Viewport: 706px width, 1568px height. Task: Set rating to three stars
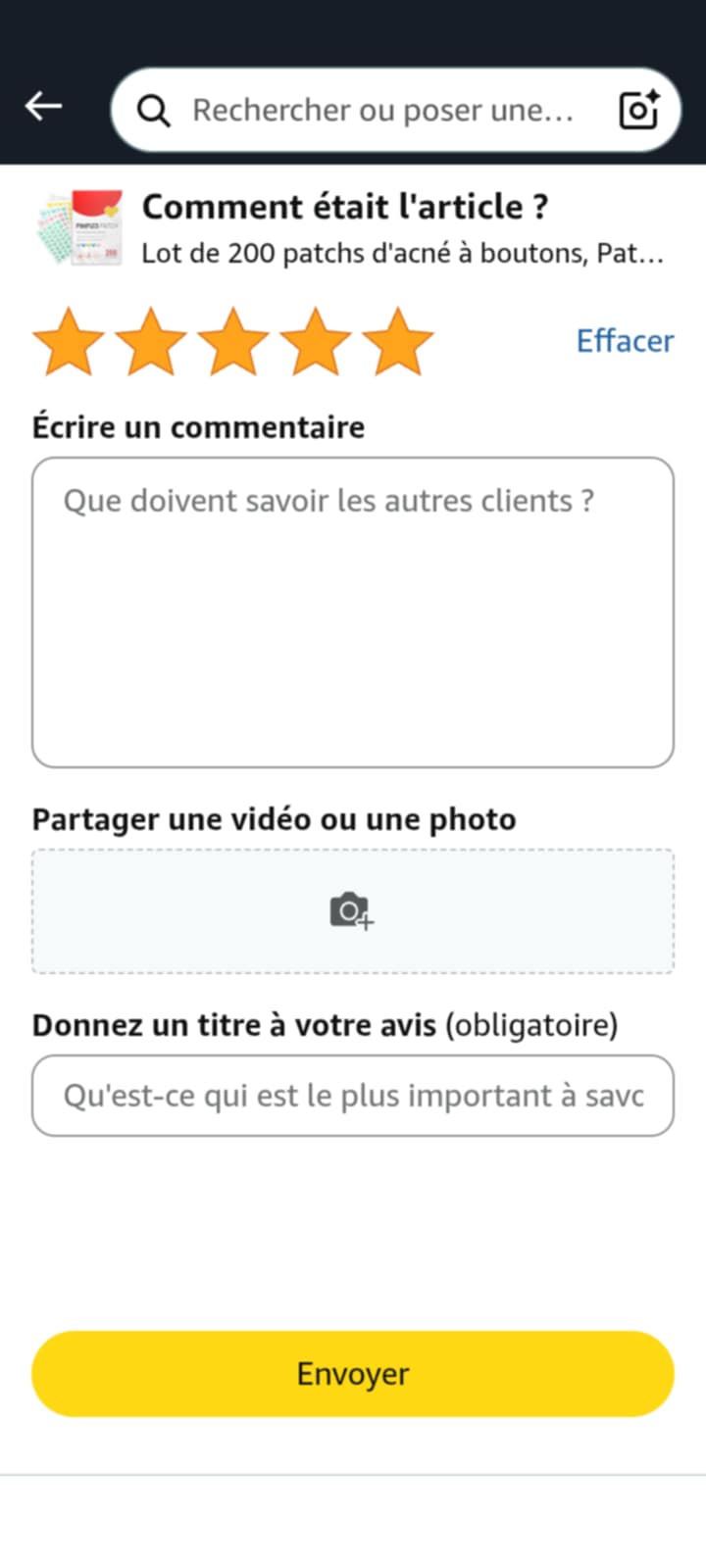233,342
